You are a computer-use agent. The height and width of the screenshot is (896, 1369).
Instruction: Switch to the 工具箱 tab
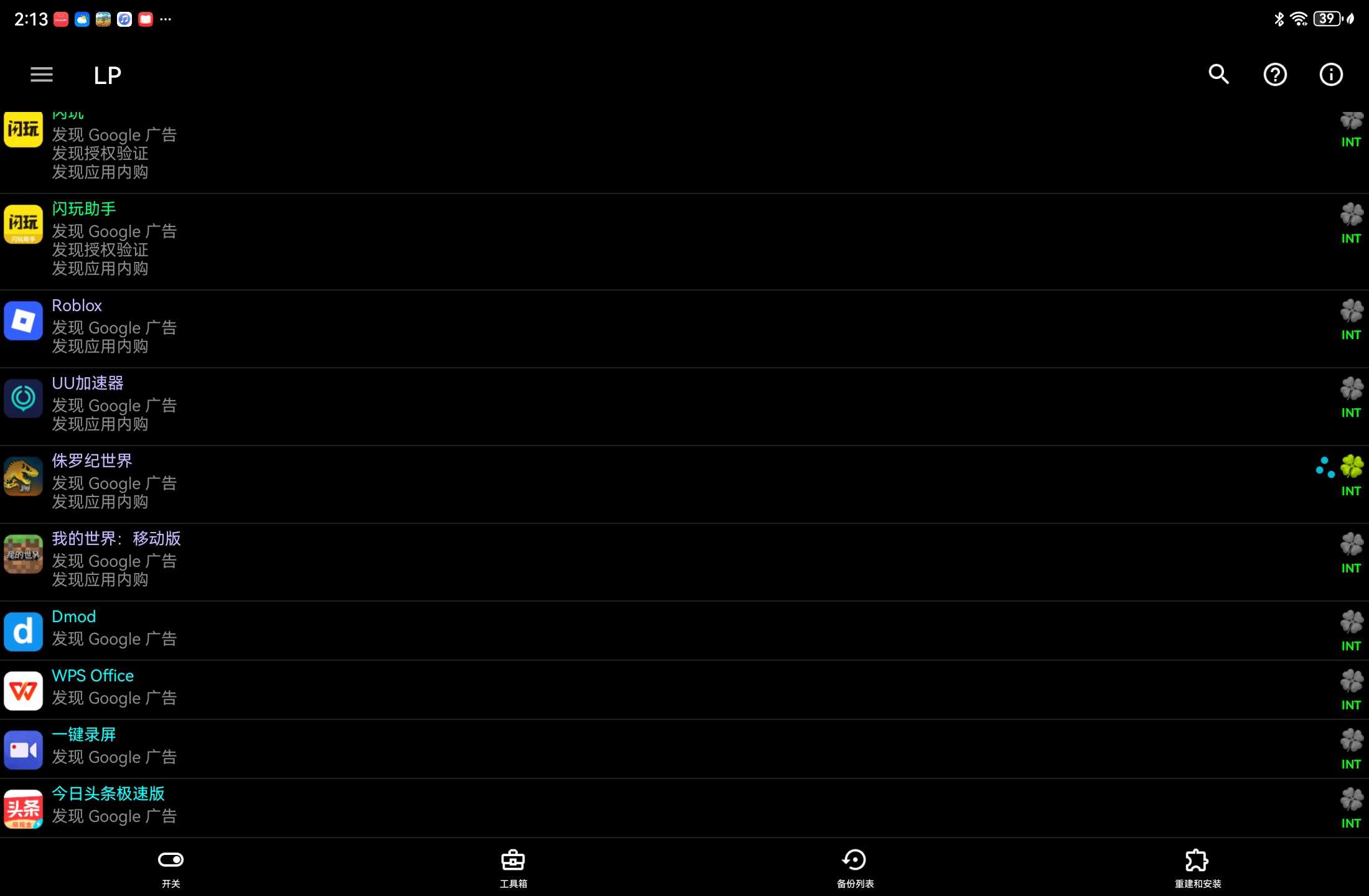click(x=513, y=869)
